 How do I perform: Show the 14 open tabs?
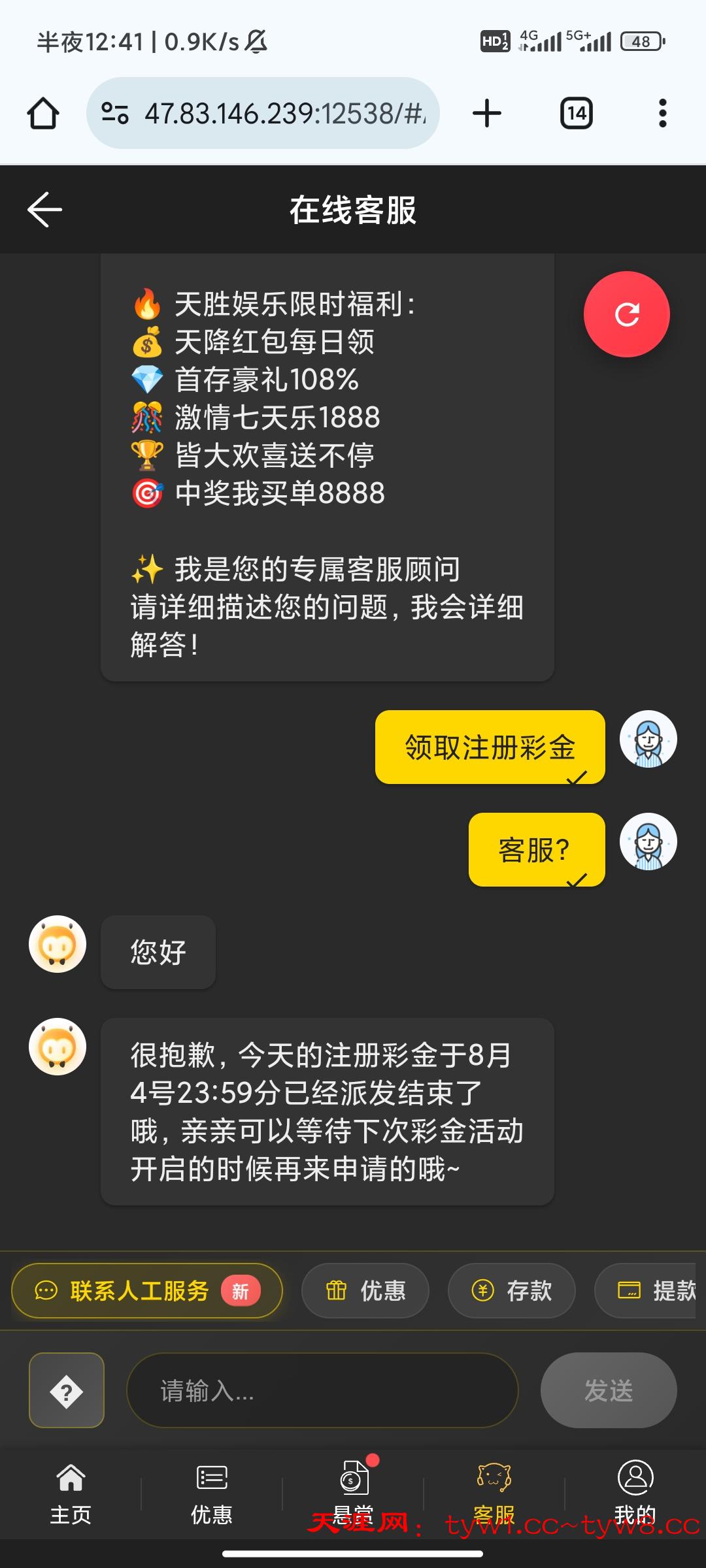tap(576, 114)
